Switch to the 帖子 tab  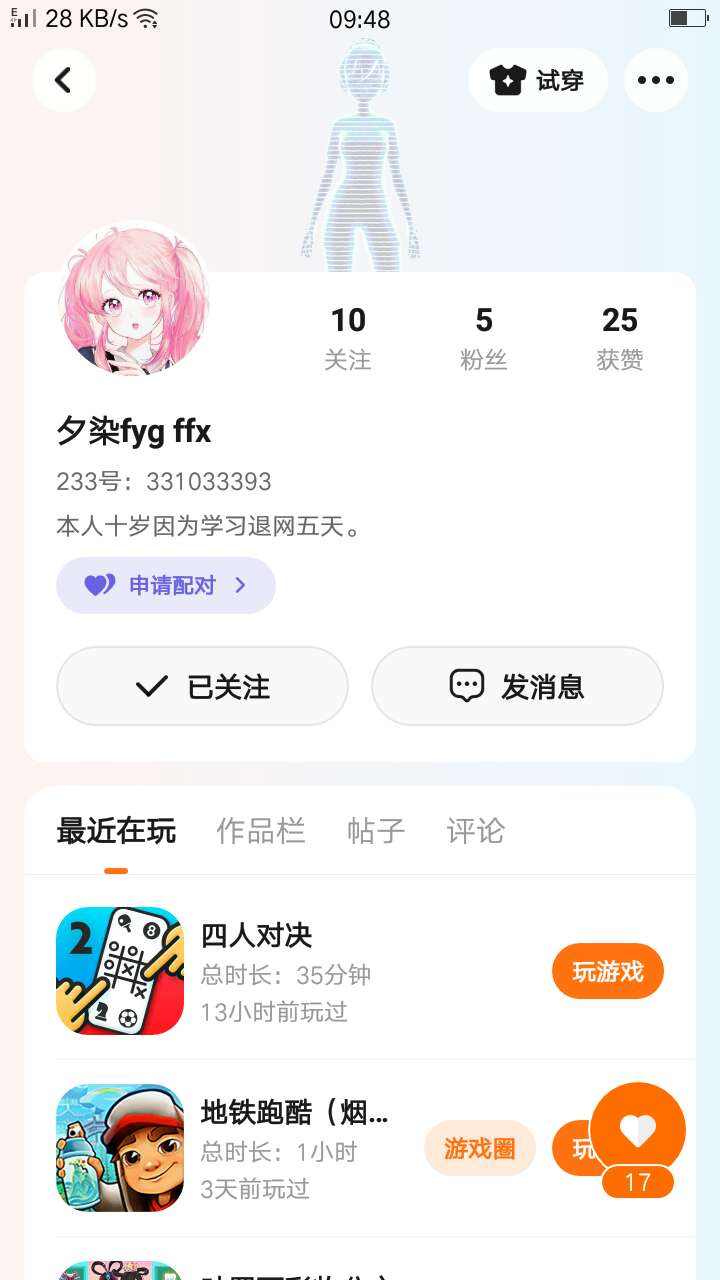tap(376, 831)
